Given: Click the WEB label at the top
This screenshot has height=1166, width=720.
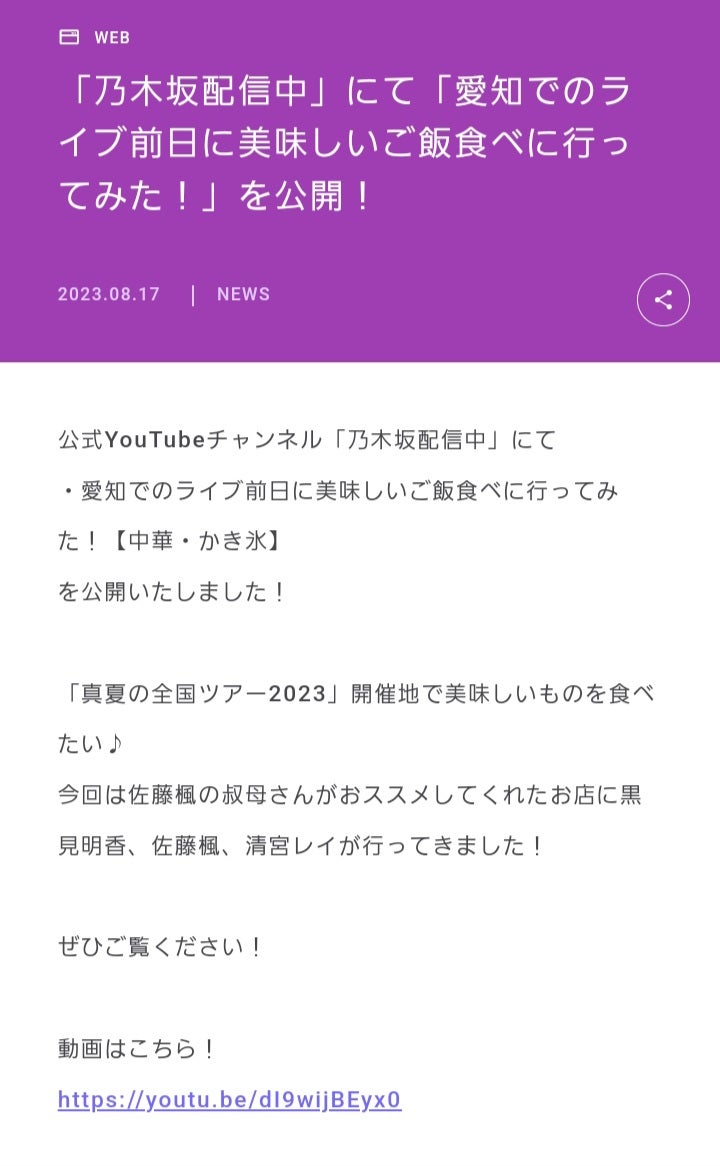Looking at the screenshot, I should pyautogui.click(x=111, y=38).
